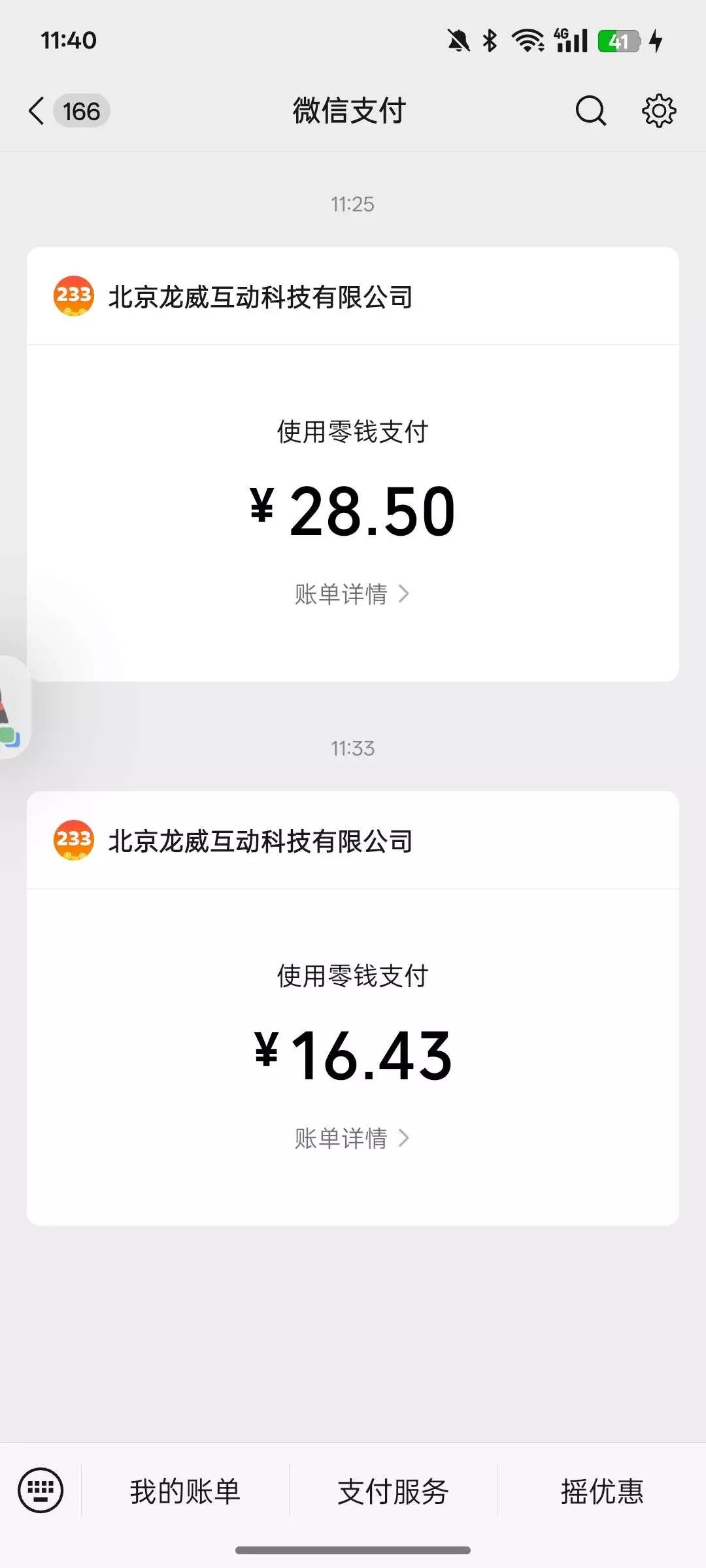
Task: Open search in 微信支付
Action: (x=590, y=110)
